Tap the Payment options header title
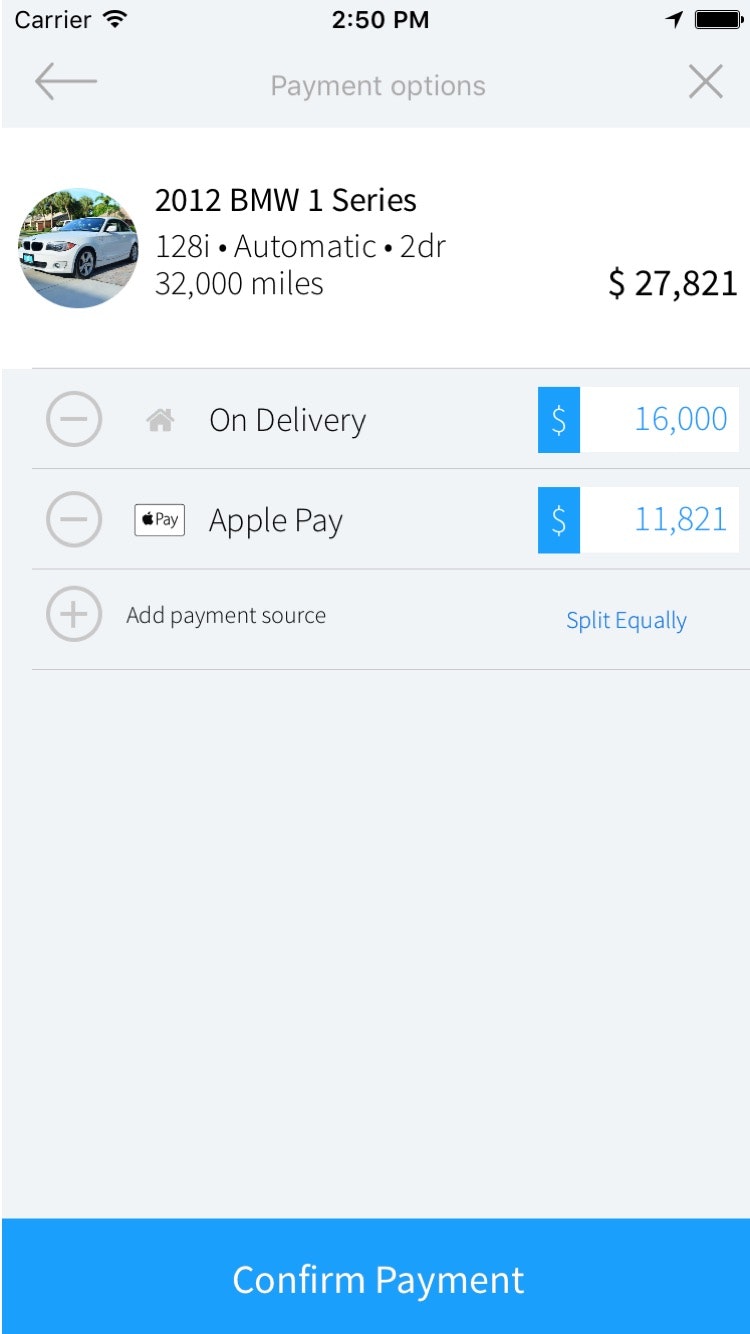The height and width of the screenshot is (1334, 750). pos(376,85)
